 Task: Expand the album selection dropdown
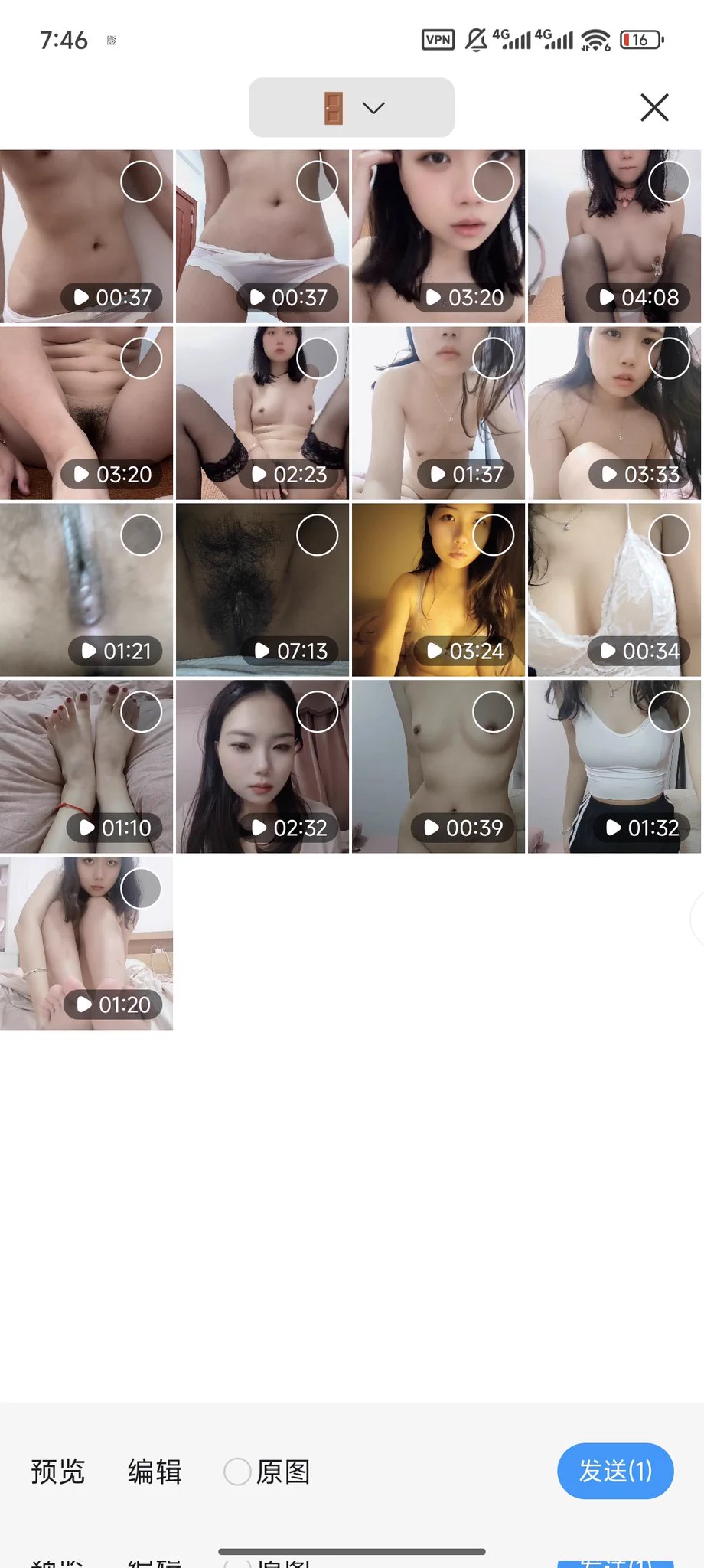click(x=351, y=107)
